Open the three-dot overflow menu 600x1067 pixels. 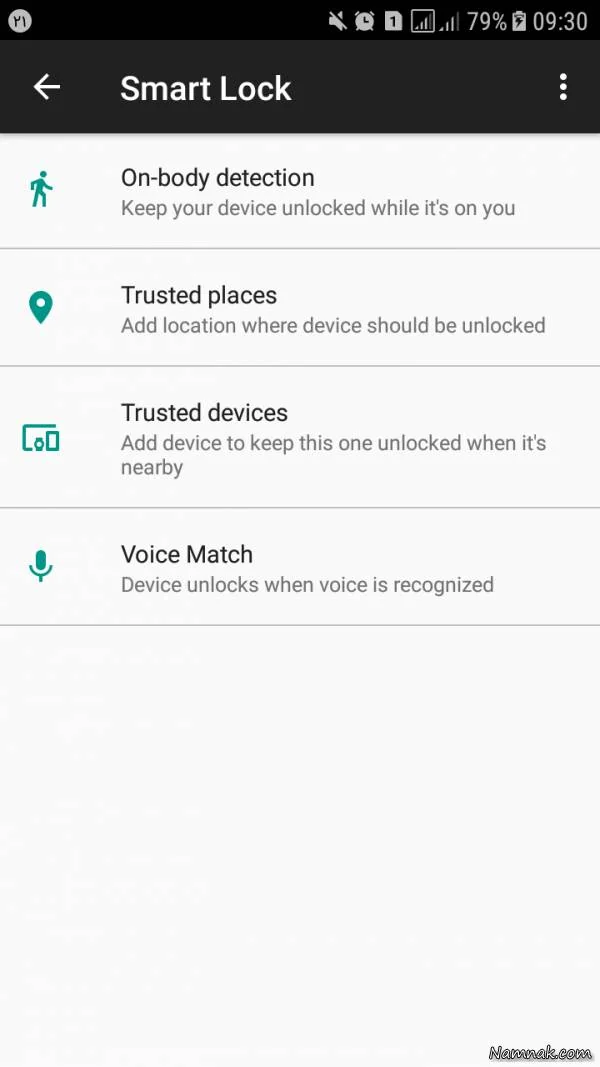(563, 88)
